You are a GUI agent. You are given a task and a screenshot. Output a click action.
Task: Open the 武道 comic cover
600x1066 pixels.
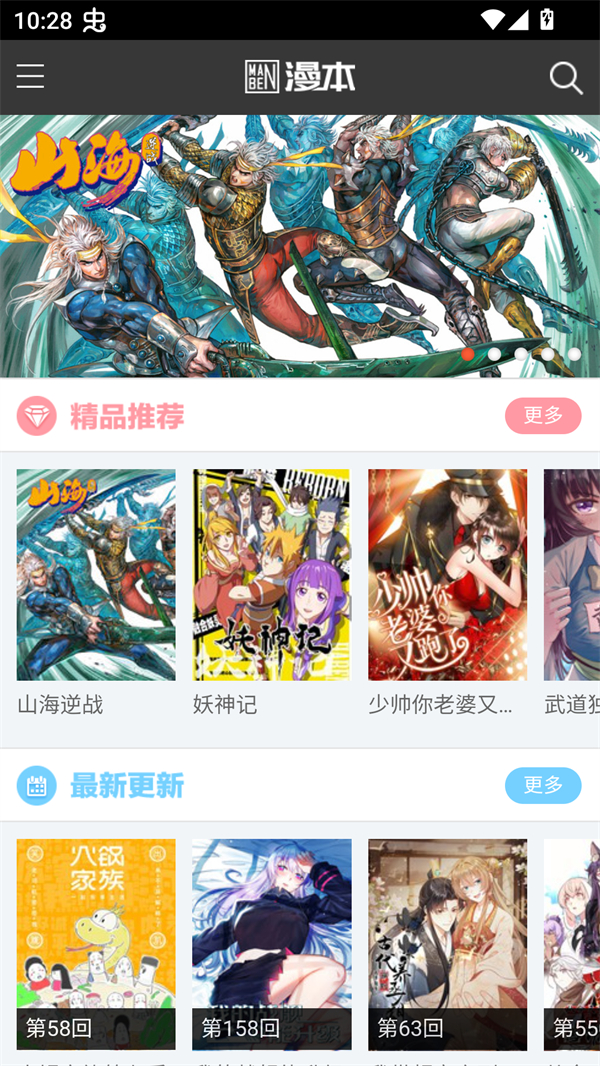pos(572,575)
